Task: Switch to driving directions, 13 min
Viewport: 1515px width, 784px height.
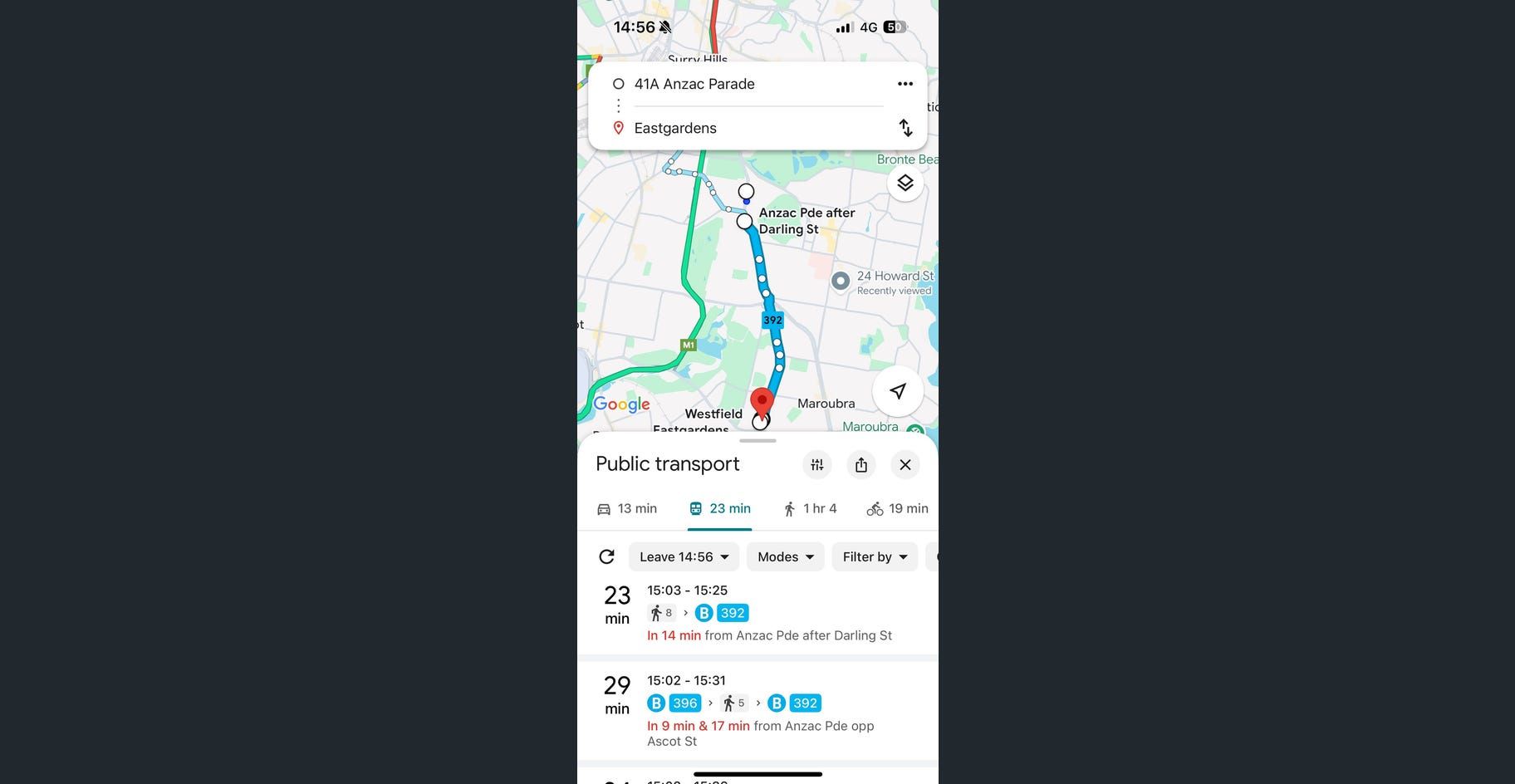Action: coord(627,509)
